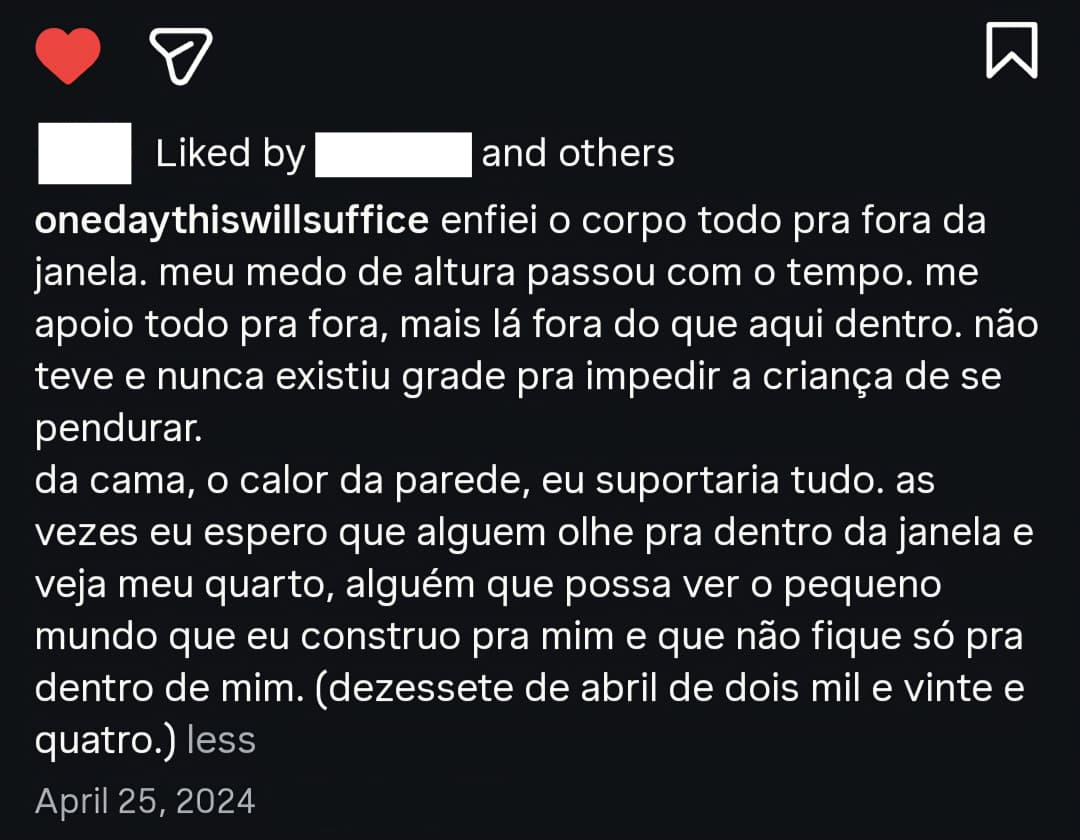This screenshot has width=1080, height=840.
Task: Unlike the post with the red heart
Action: pos(68,55)
